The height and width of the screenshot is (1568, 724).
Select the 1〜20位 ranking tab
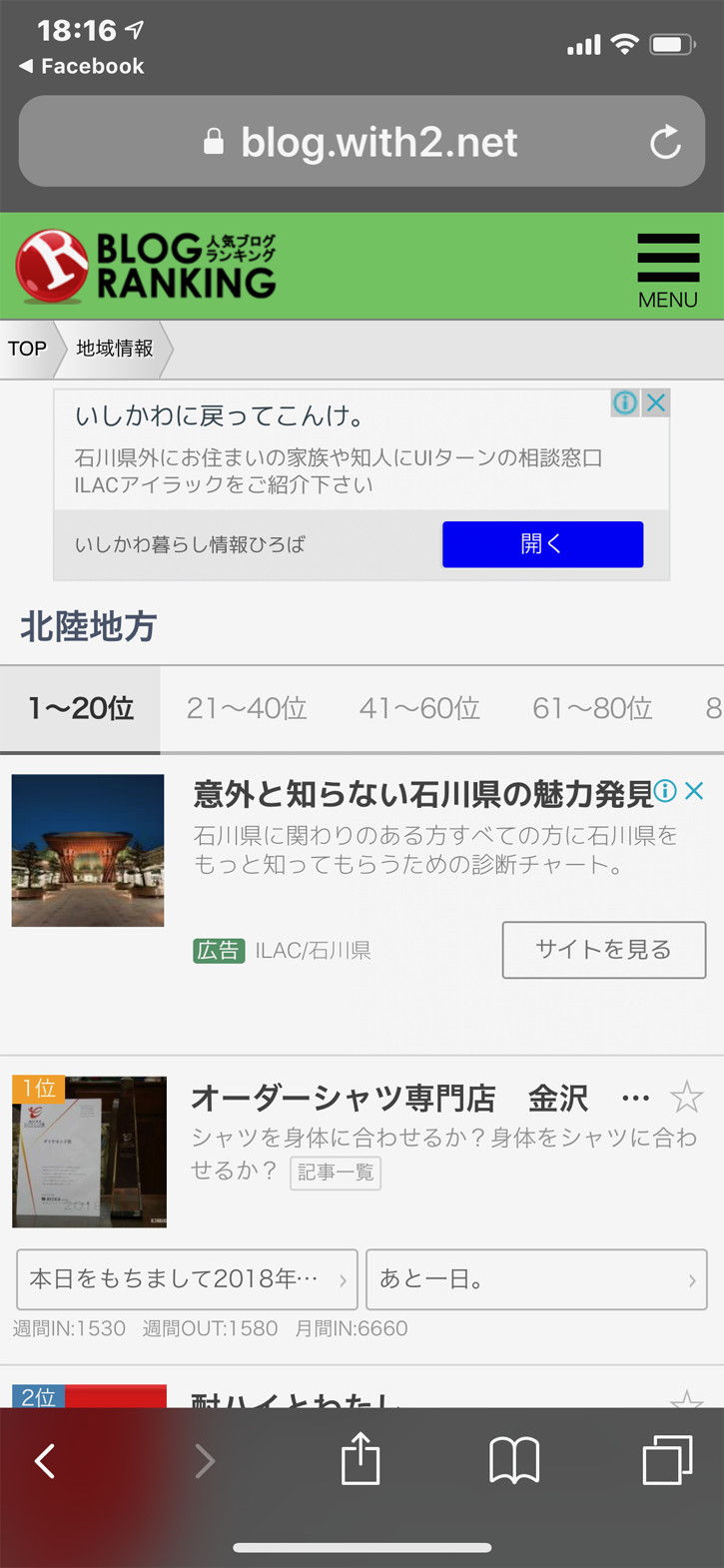tap(80, 709)
